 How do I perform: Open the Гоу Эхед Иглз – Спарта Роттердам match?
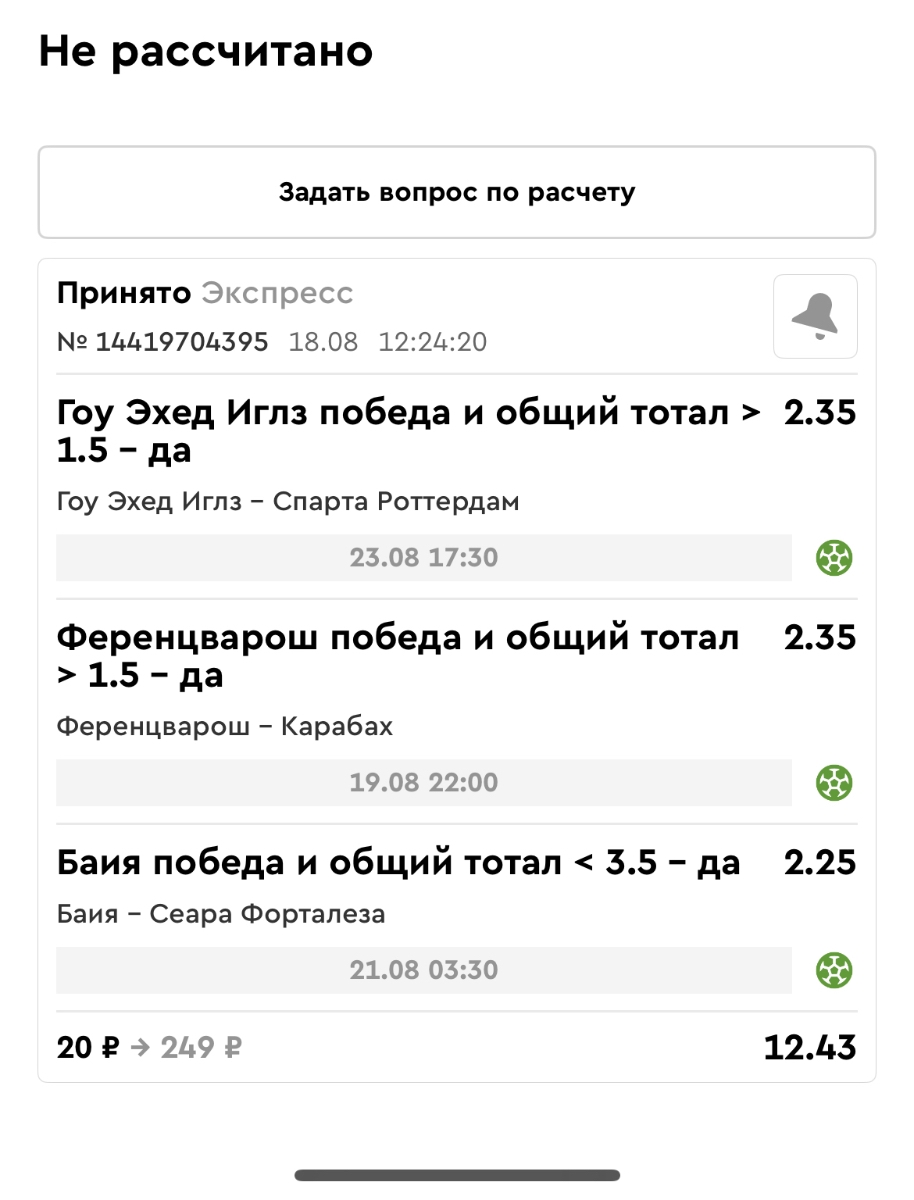[x=288, y=502]
